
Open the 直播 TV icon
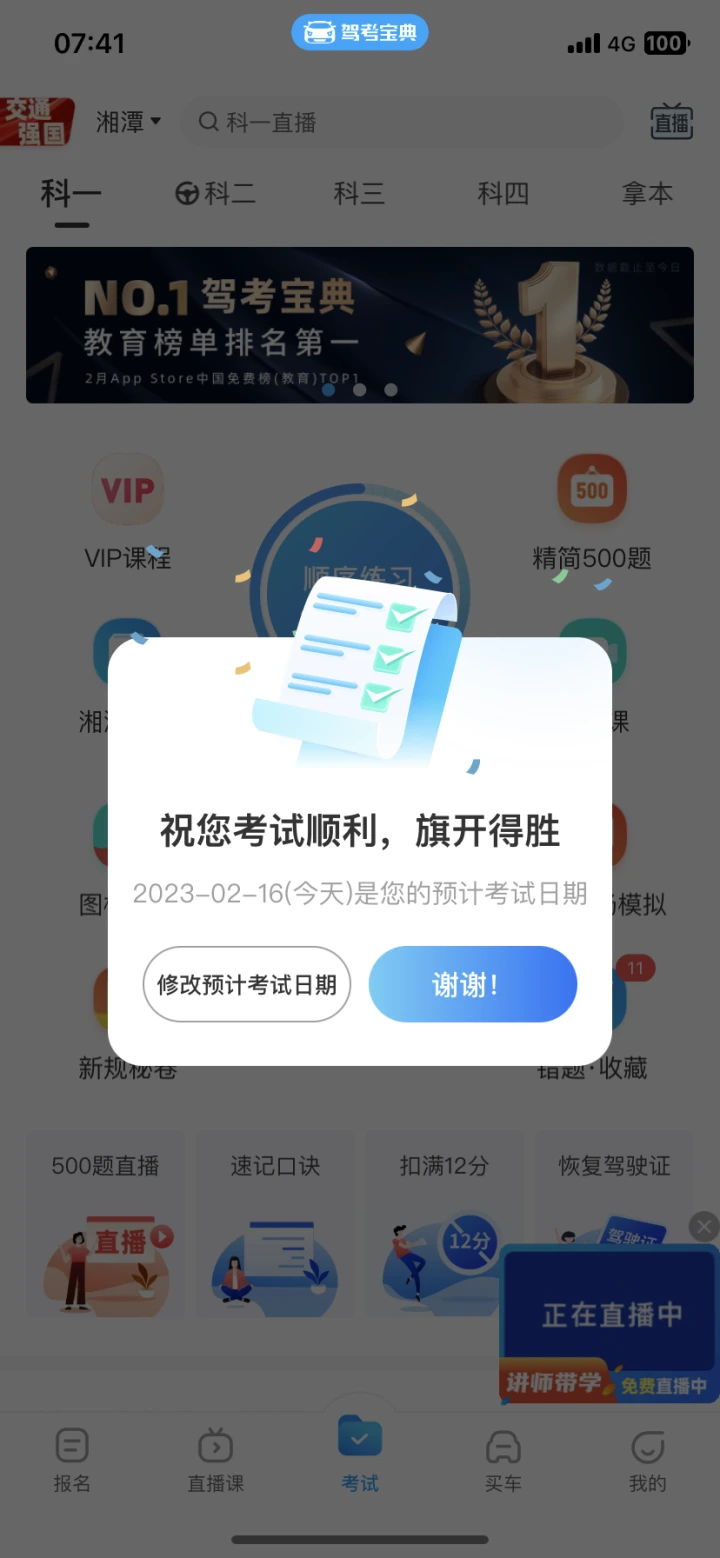pos(672,122)
